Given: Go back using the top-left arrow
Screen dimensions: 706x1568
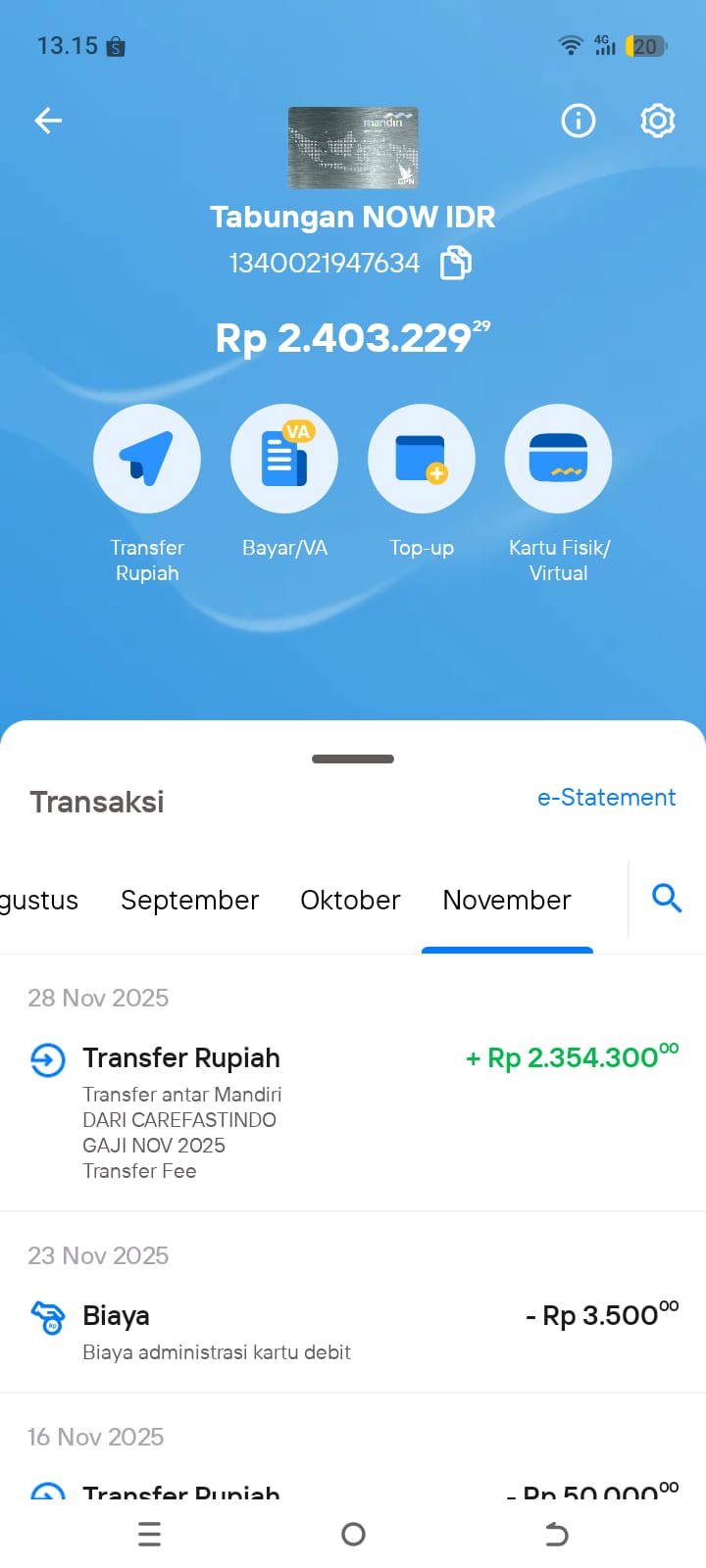Looking at the screenshot, I should [x=48, y=121].
